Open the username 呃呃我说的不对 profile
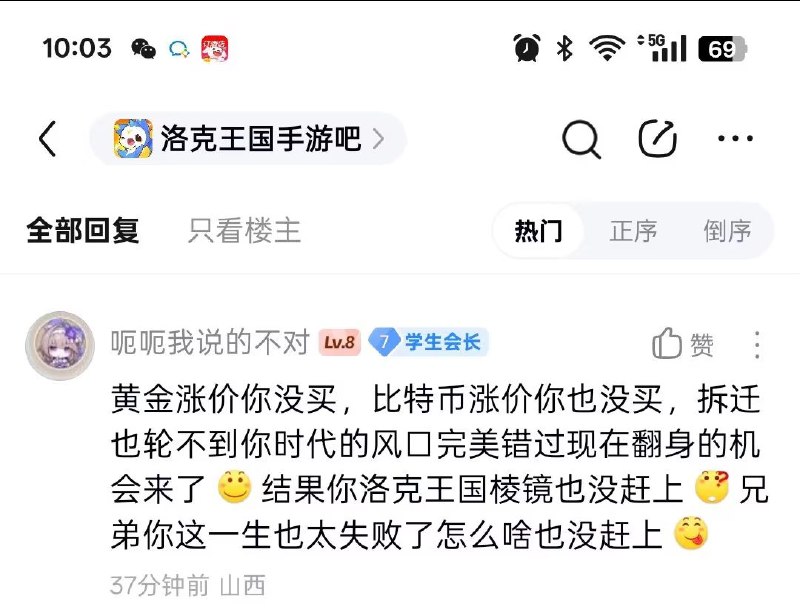800x613 pixels. point(210,343)
